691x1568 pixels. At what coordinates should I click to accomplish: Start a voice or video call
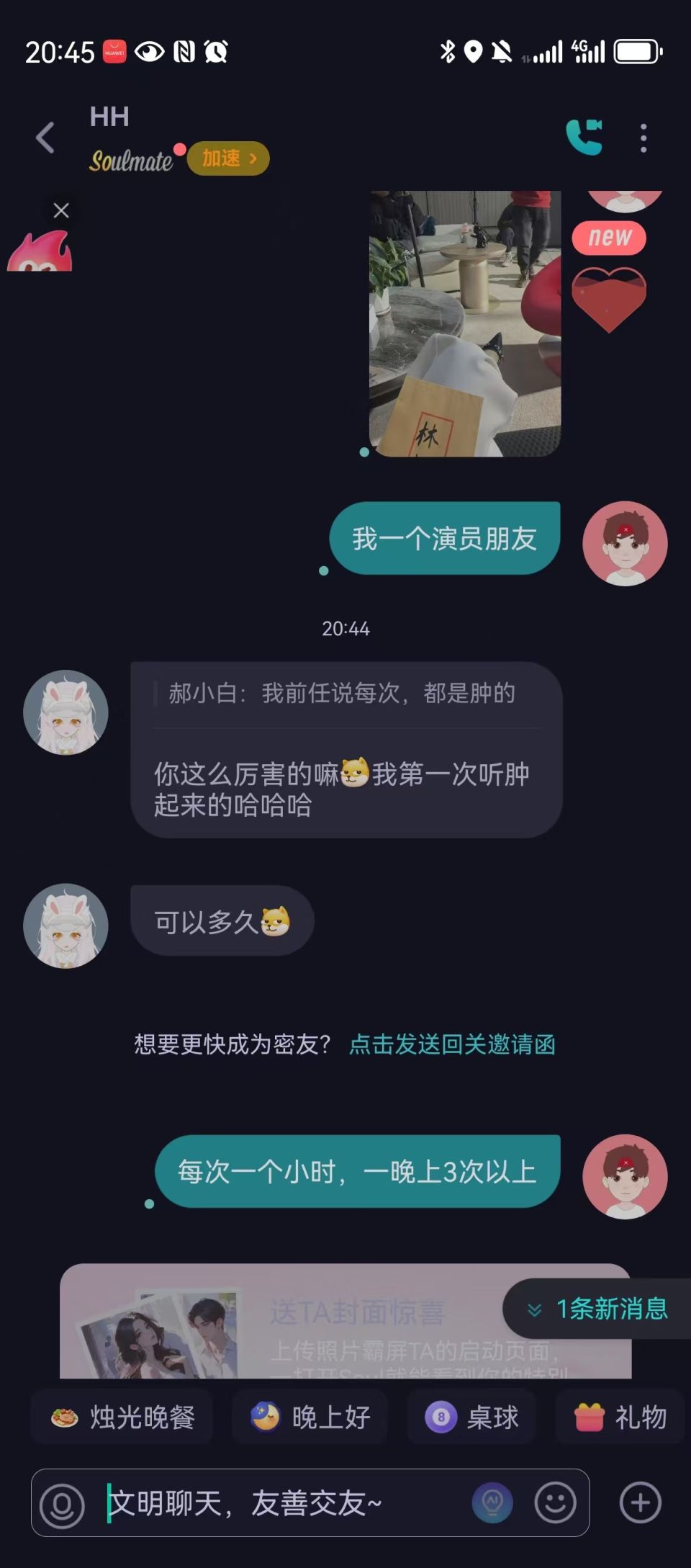point(584,137)
